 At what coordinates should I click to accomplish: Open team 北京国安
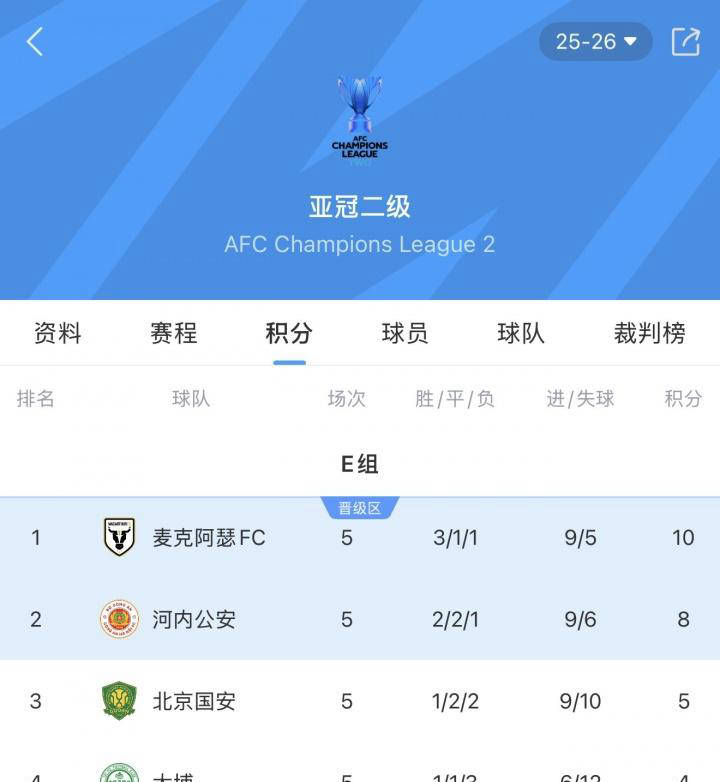click(194, 701)
